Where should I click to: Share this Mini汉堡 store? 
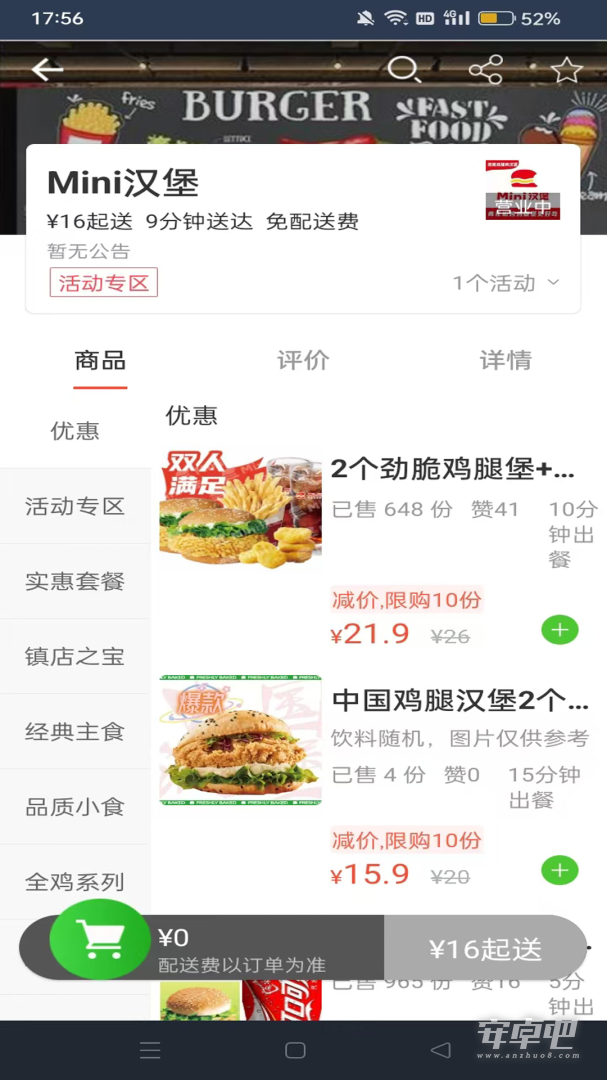coord(486,70)
